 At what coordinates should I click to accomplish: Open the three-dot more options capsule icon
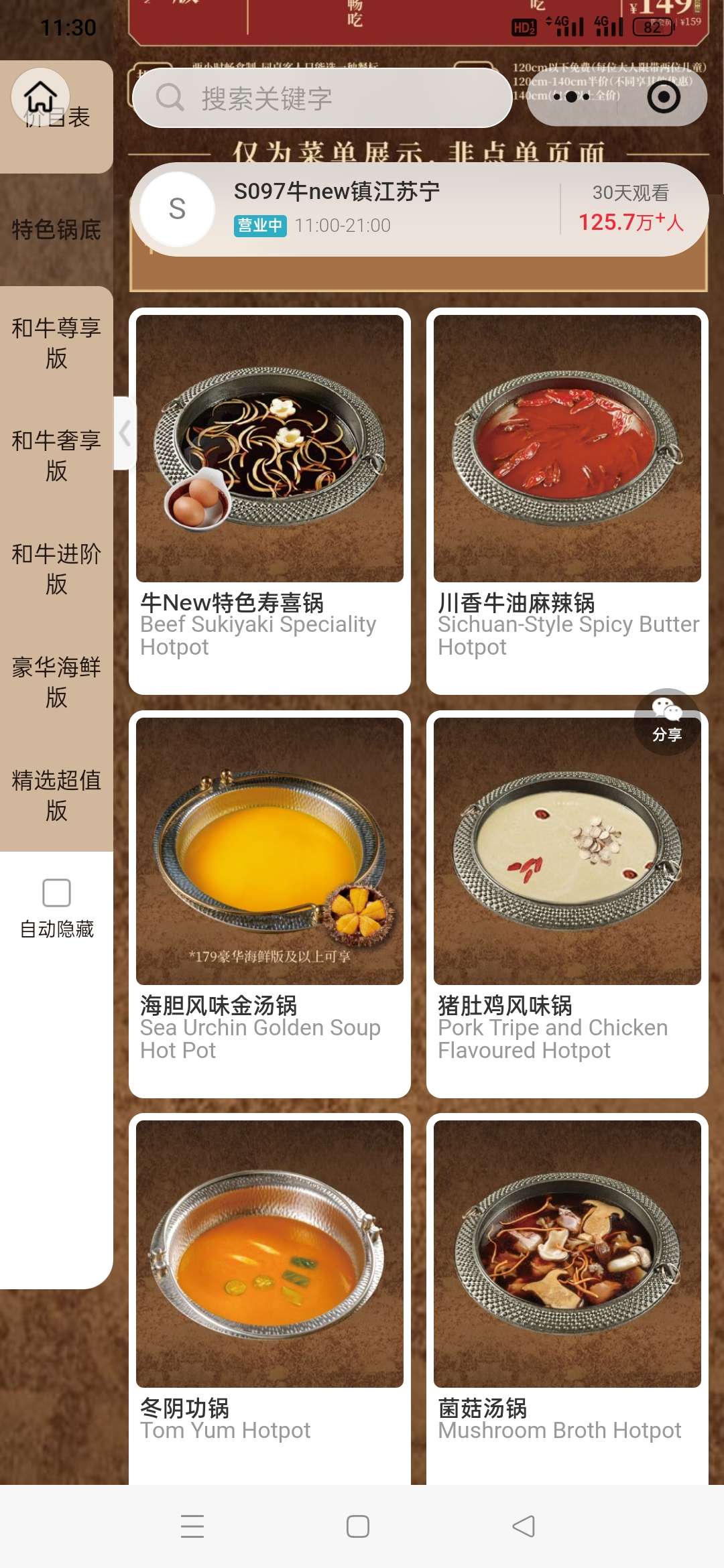coord(571,97)
